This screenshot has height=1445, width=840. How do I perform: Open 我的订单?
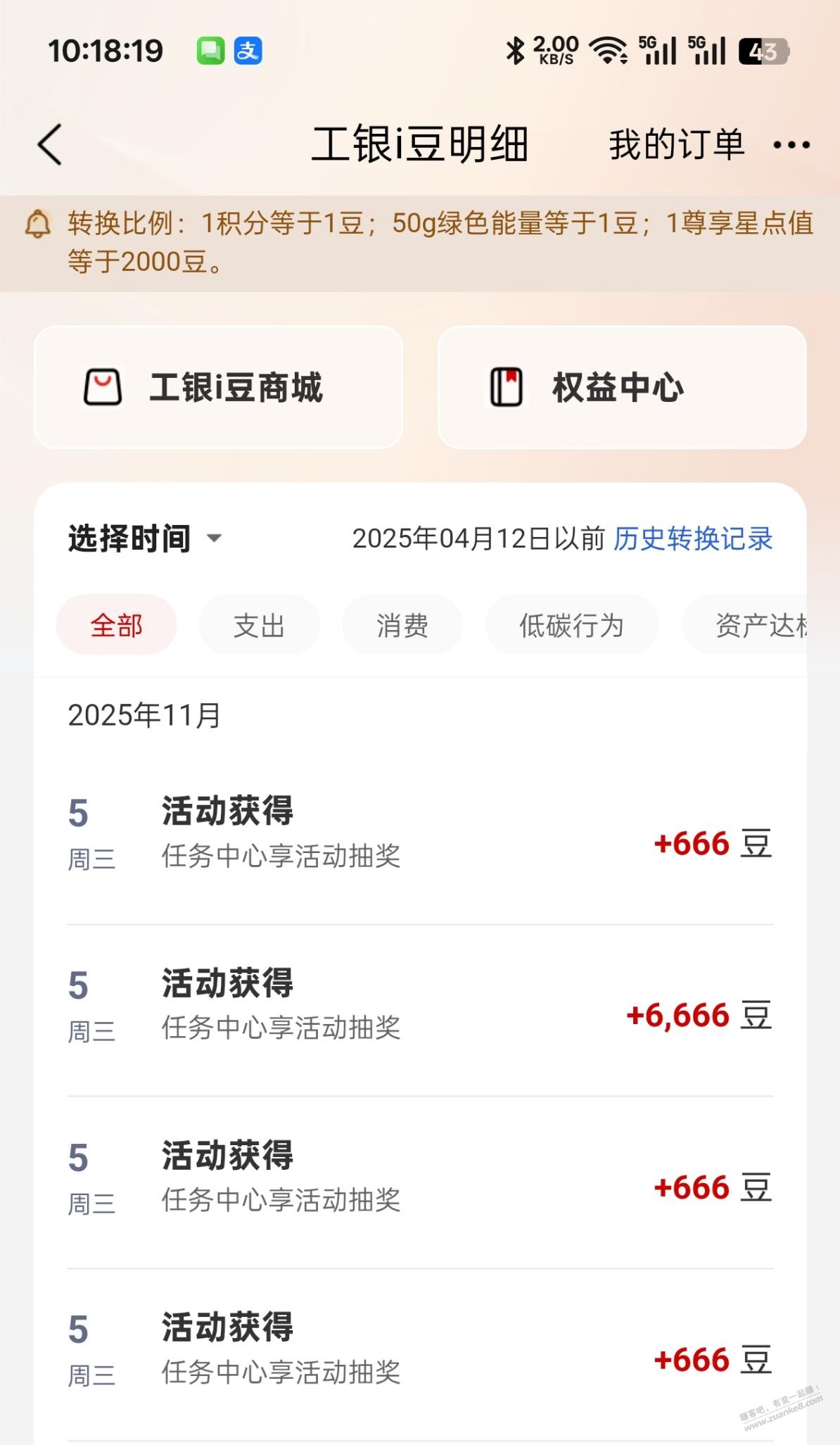click(676, 145)
